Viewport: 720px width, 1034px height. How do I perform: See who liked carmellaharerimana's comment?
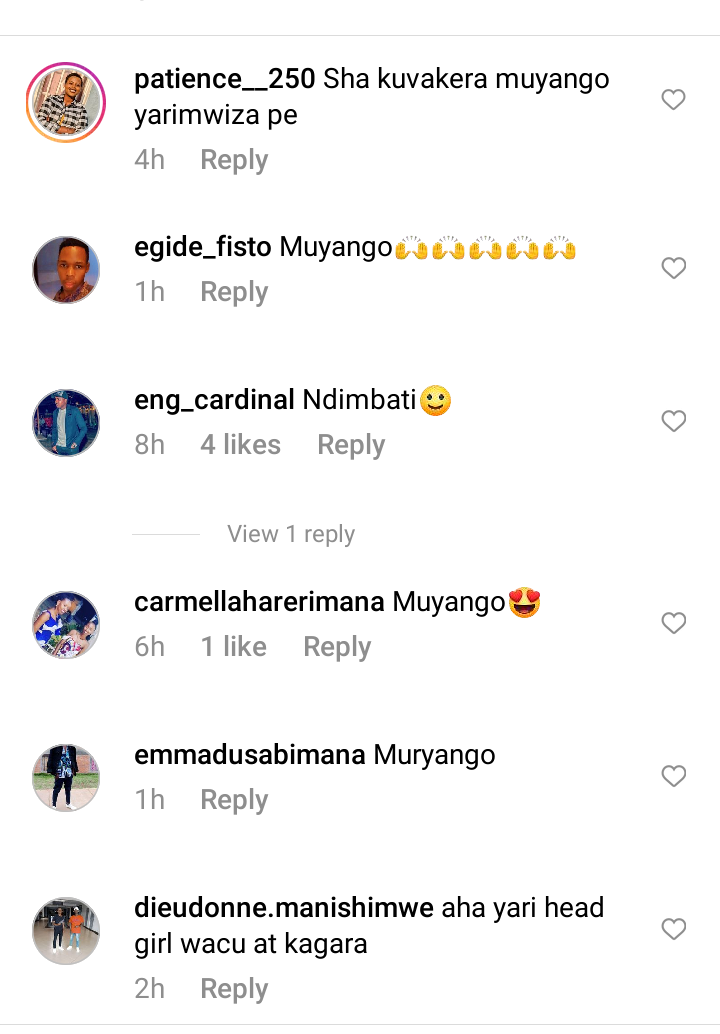tap(233, 647)
